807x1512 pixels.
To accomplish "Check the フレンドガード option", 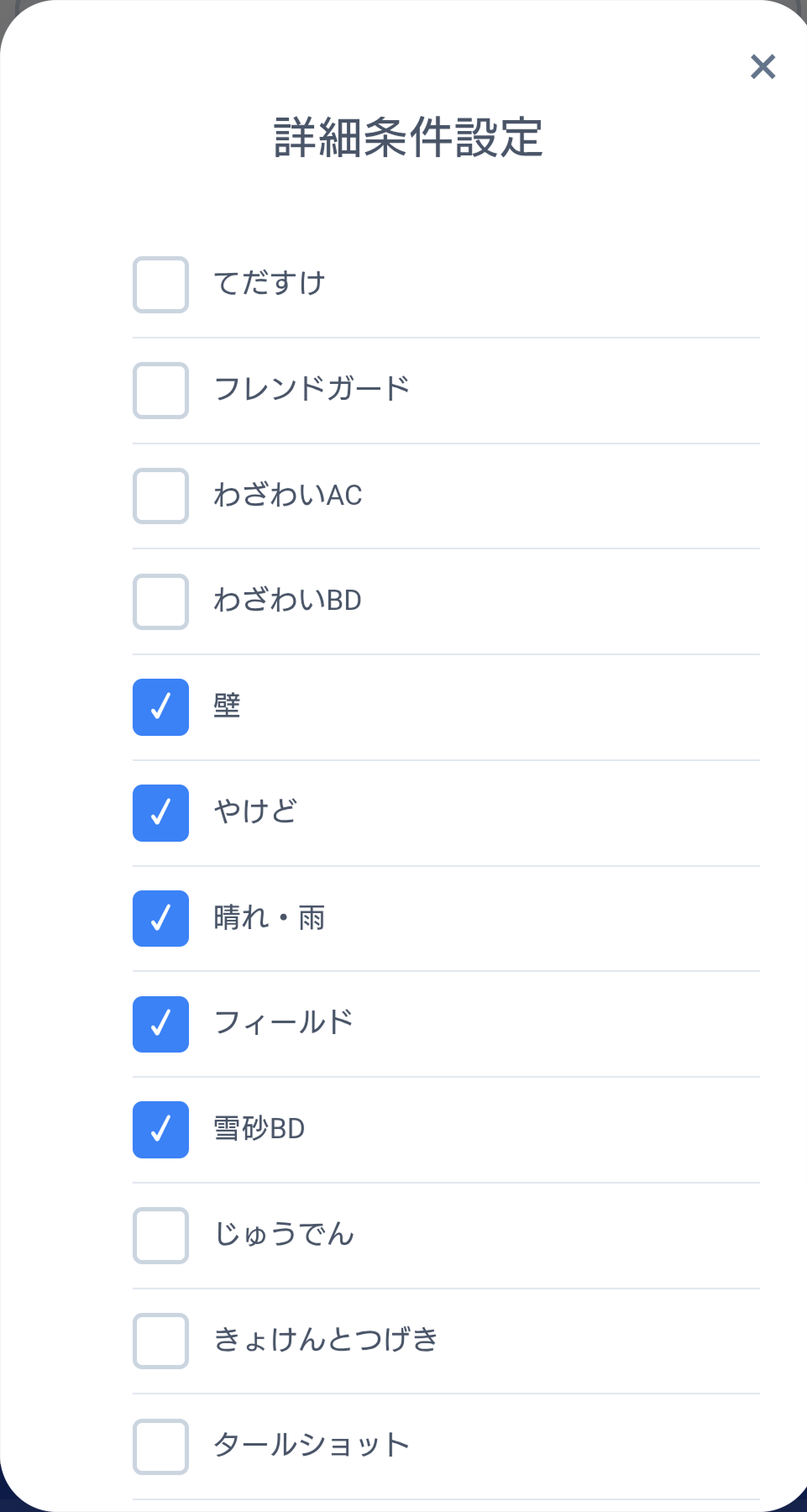I will tap(160, 390).
